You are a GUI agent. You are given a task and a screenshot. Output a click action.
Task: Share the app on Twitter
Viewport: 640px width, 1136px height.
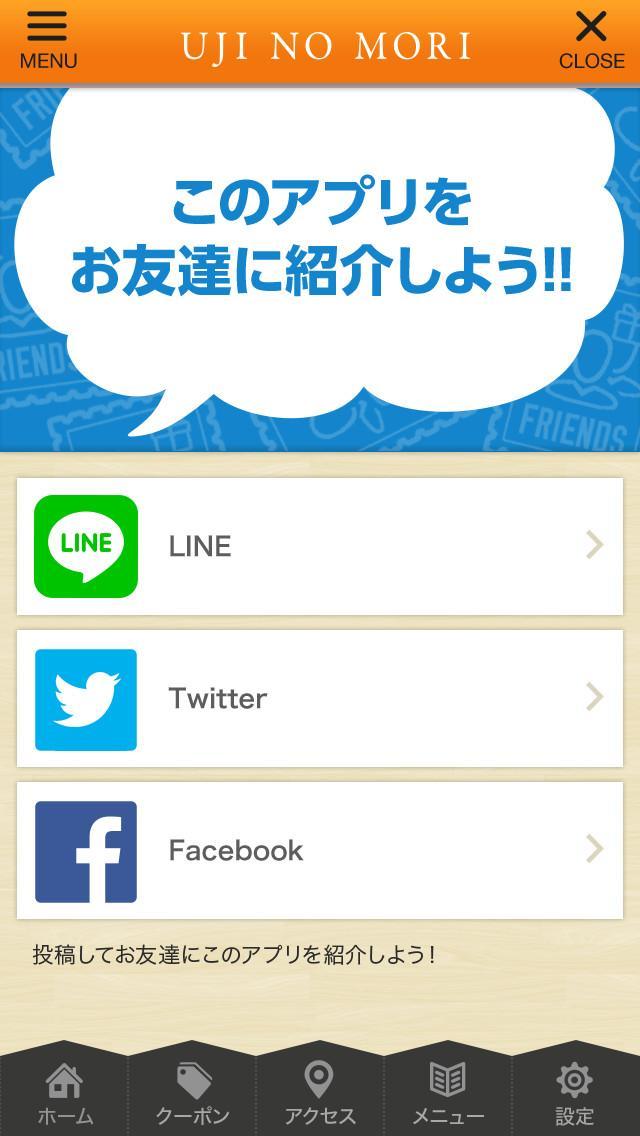tap(320, 698)
